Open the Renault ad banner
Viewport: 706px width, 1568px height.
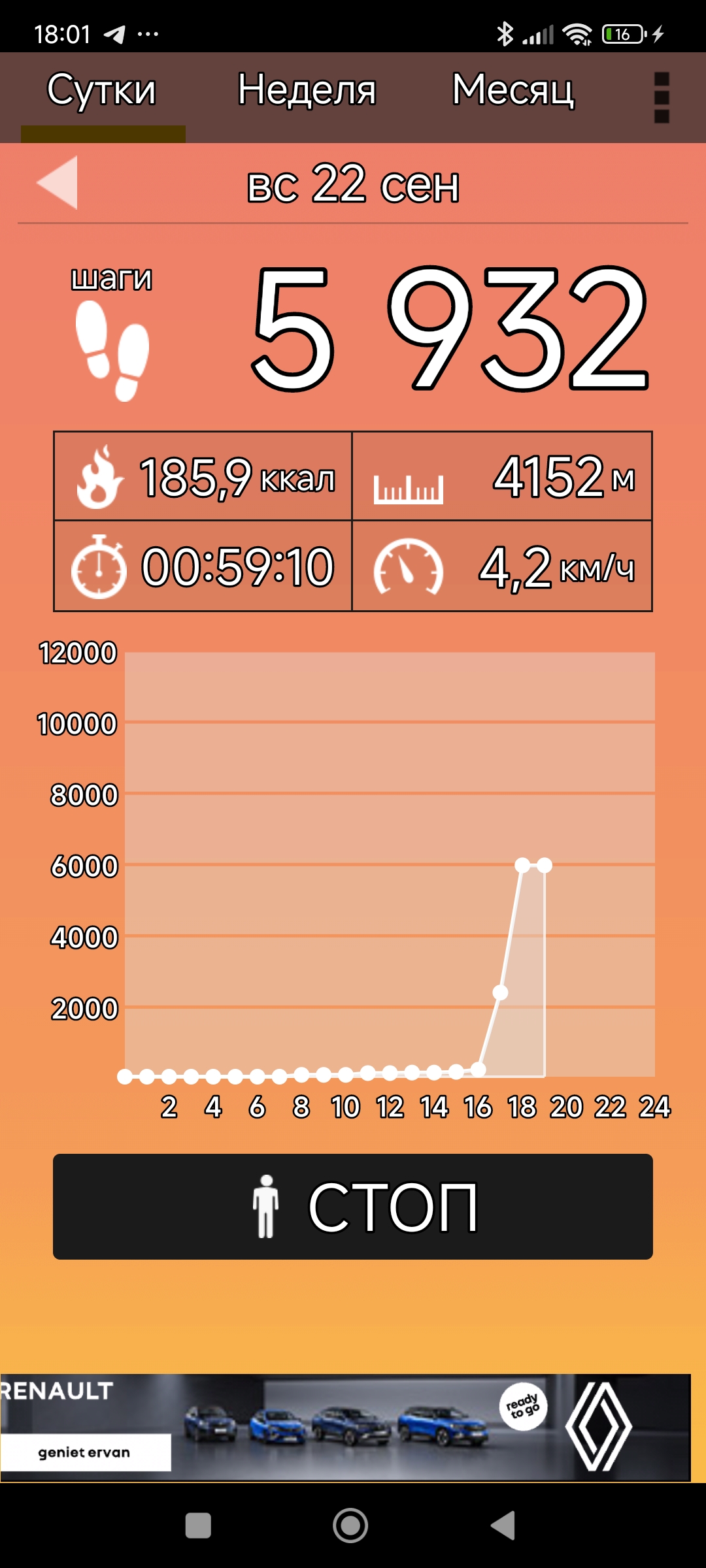pos(345,1427)
